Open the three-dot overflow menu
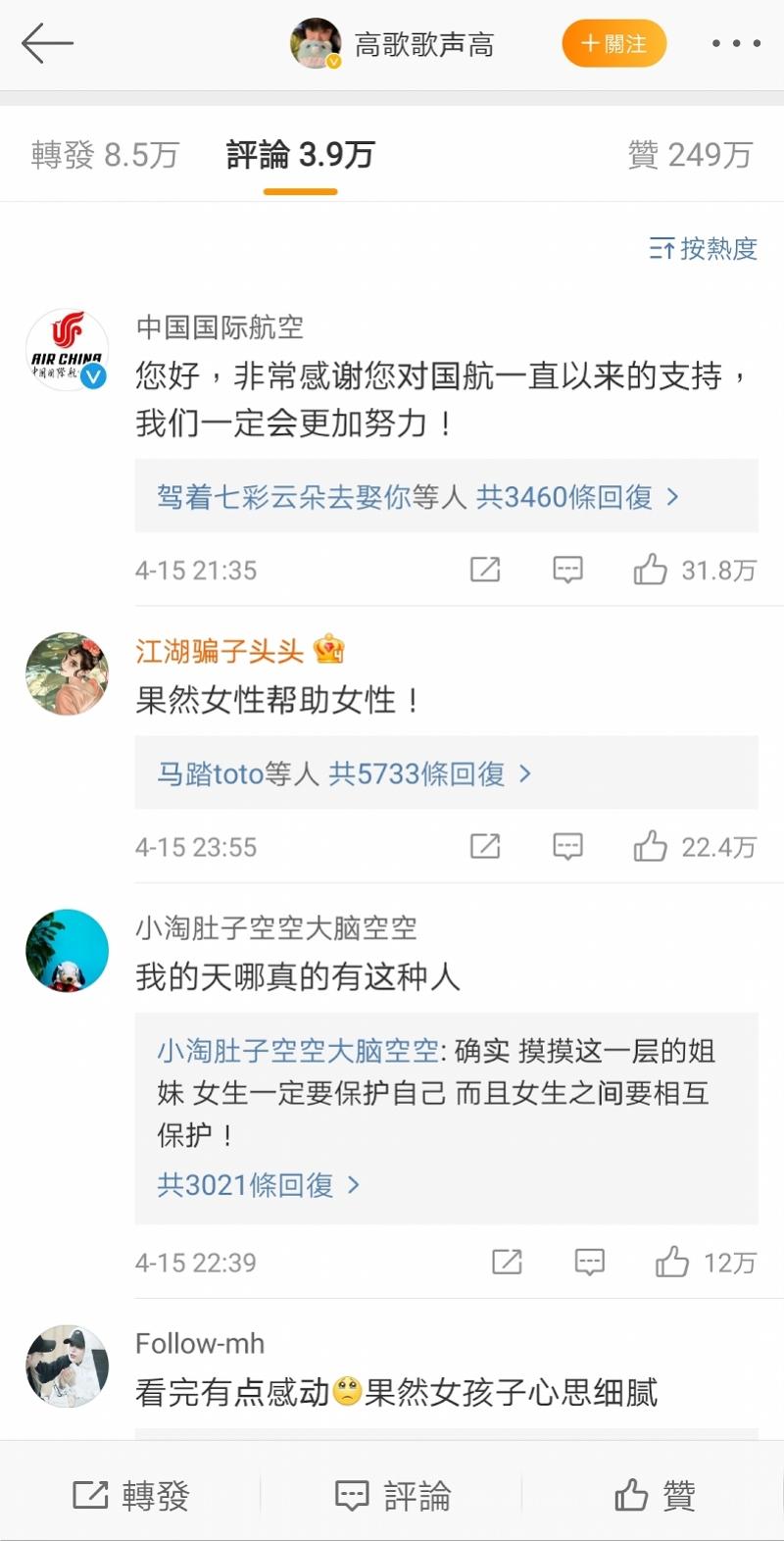 [x=735, y=44]
